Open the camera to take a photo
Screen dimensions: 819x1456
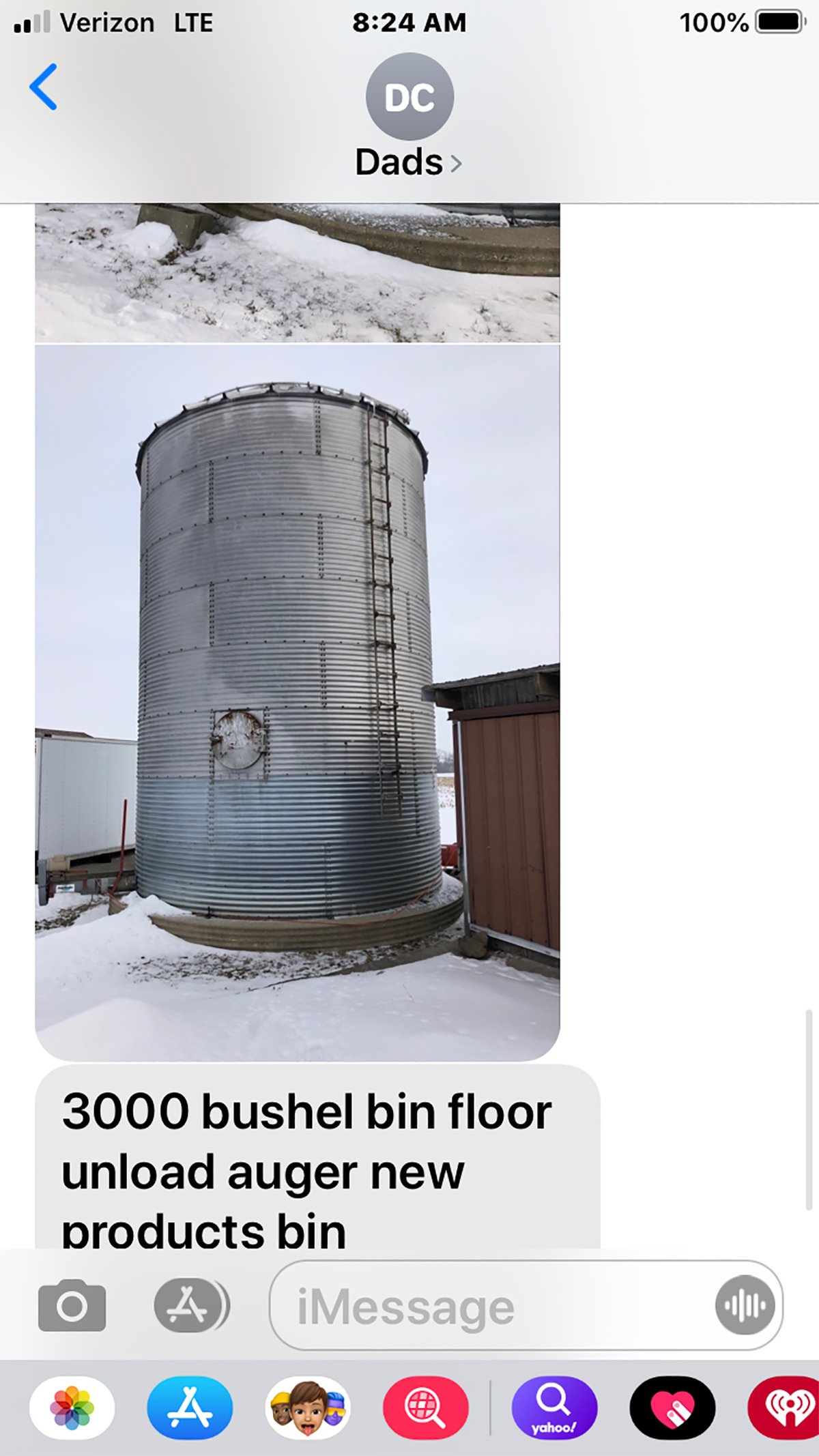72,1305
